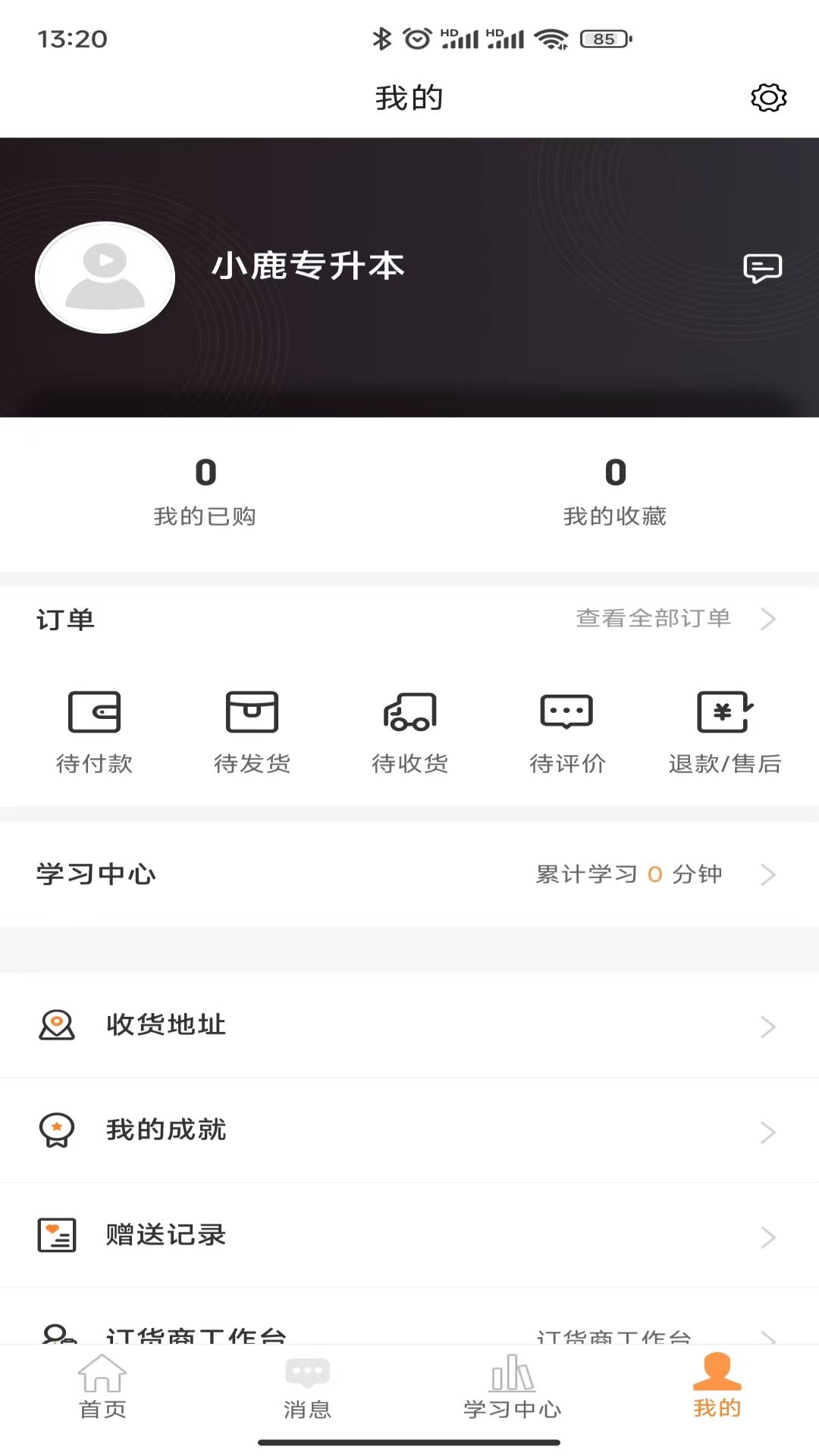Open the 我的成就 medal icon
Image resolution: width=819 pixels, height=1456 pixels.
click(55, 1131)
